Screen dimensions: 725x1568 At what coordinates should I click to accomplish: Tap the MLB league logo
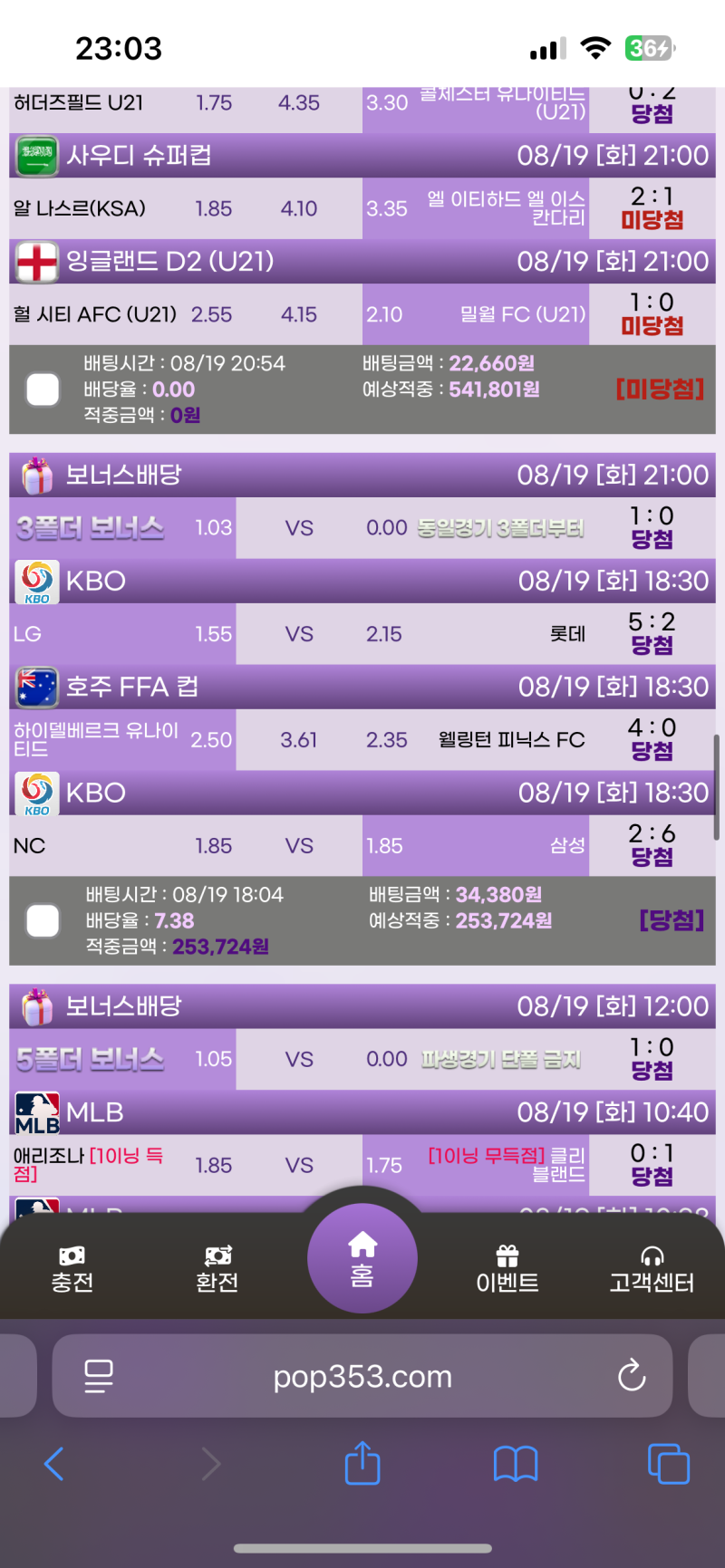tap(34, 1111)
